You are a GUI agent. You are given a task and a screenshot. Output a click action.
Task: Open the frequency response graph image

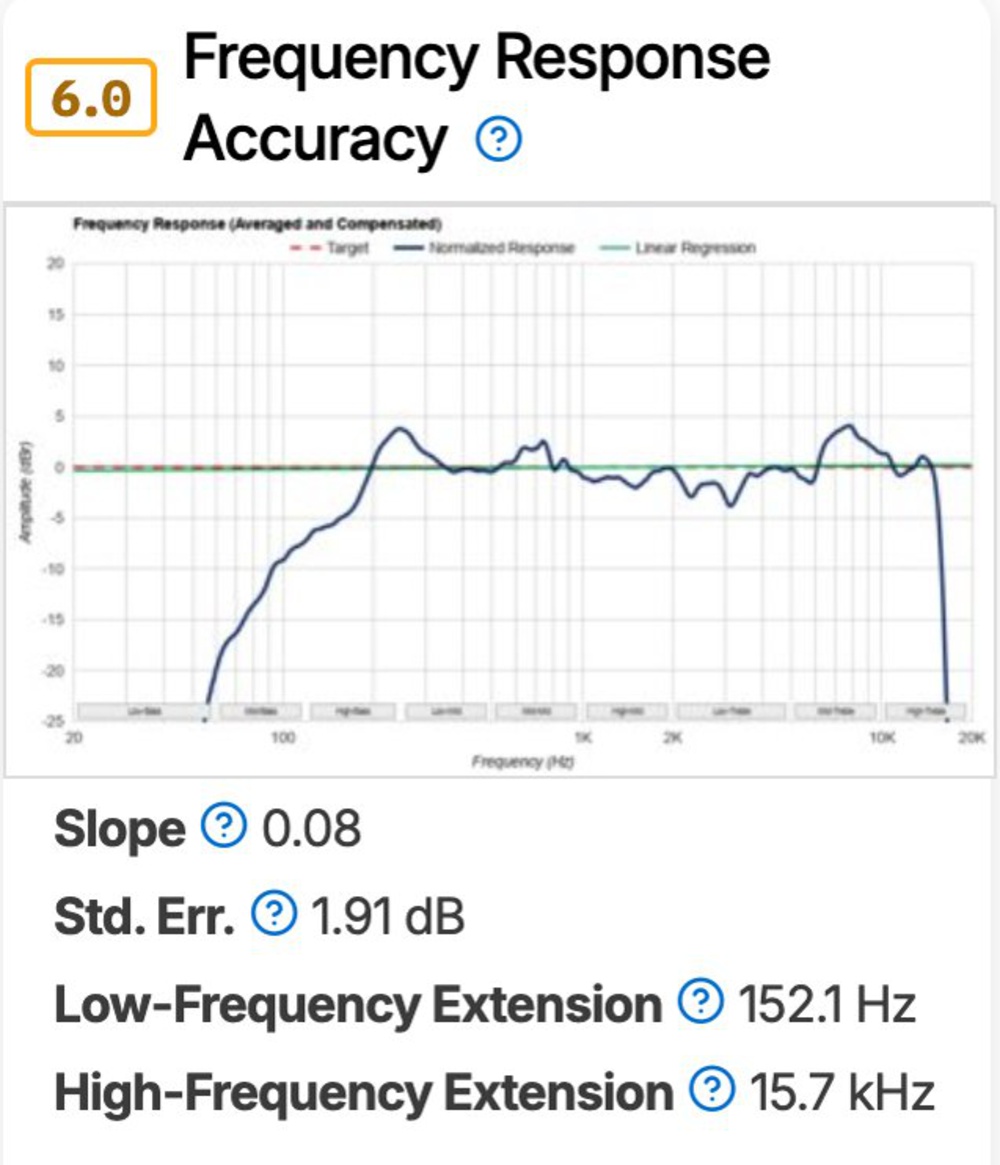click(x=499, y=491)
